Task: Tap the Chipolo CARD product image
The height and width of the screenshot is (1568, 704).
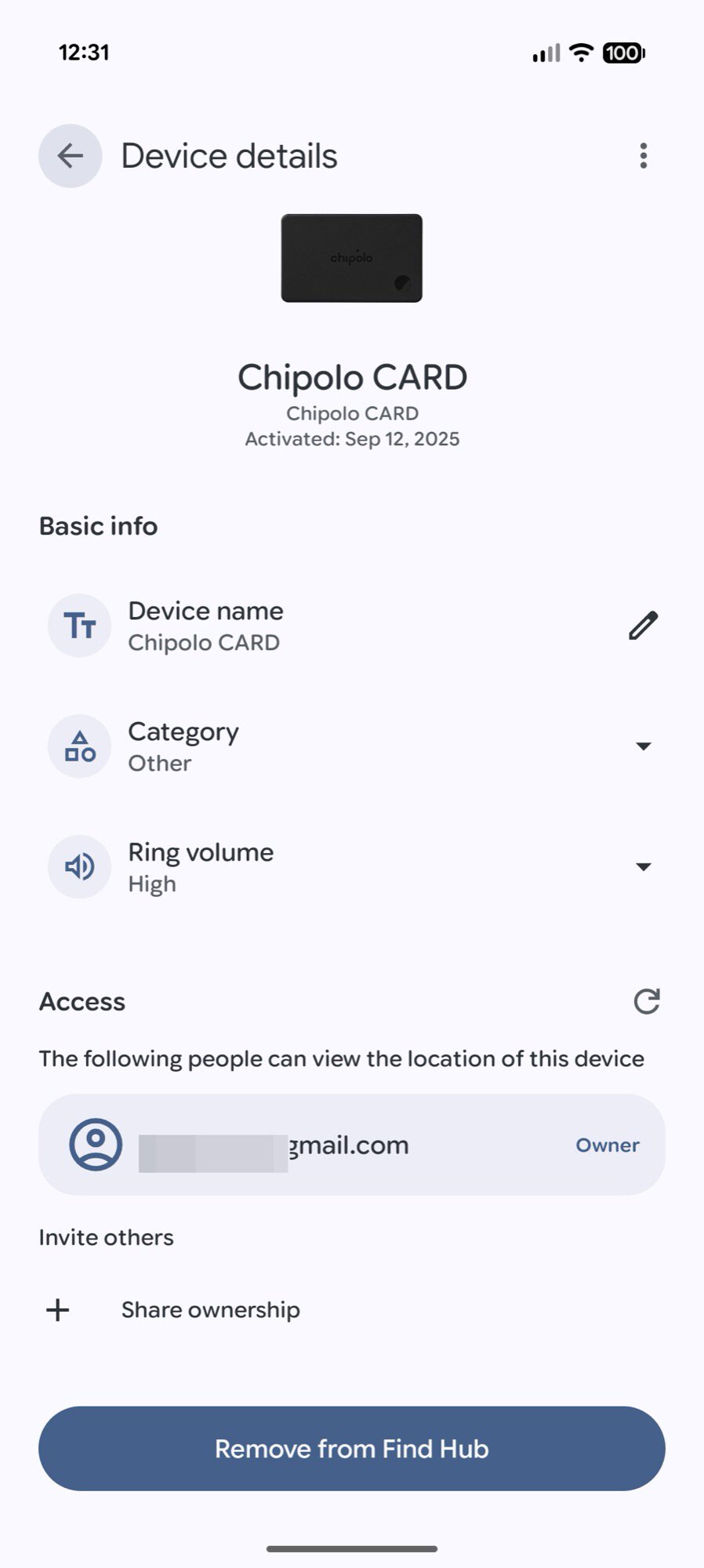Action: (351, 259)
